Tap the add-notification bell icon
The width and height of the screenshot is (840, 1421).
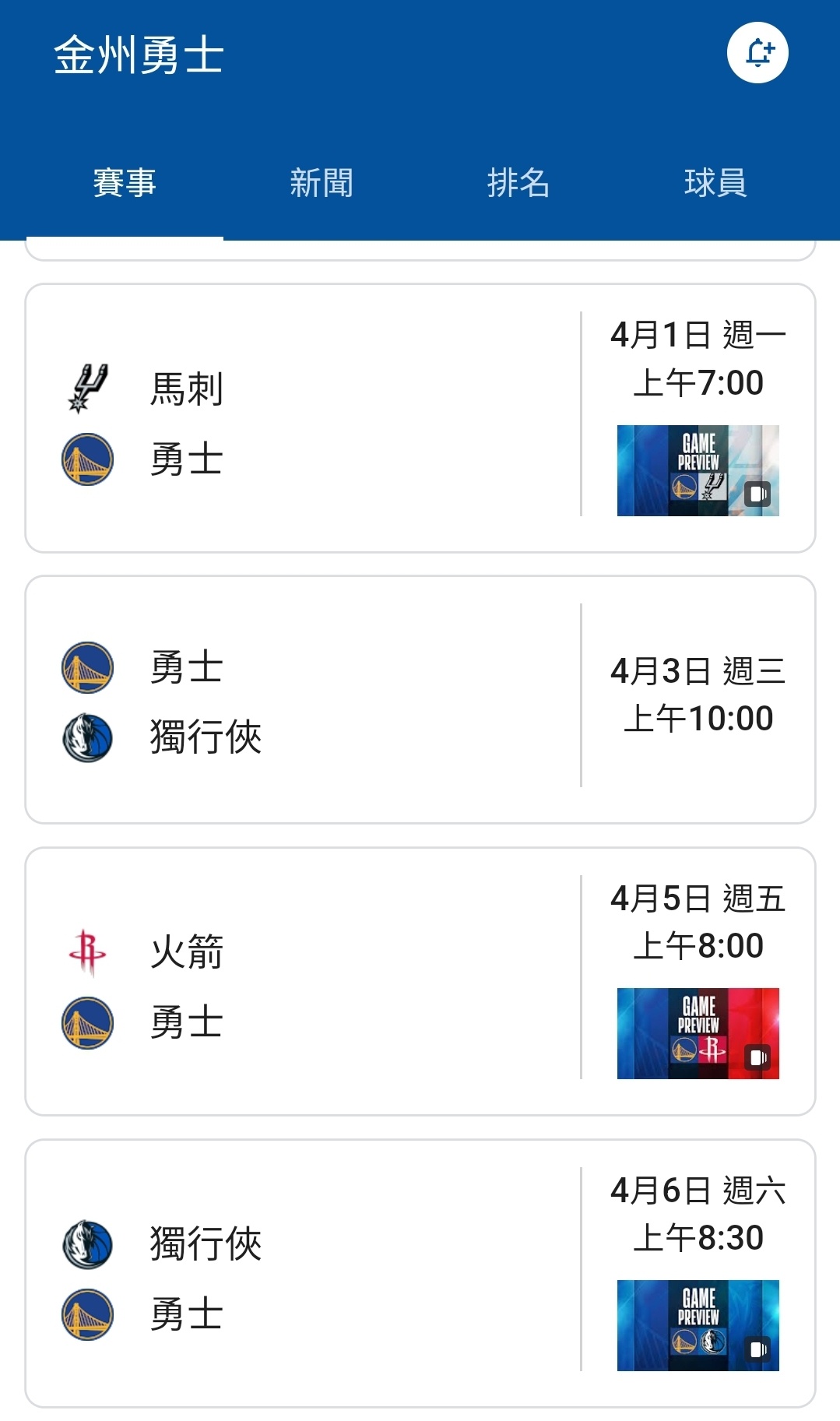[x=757, y=53]
